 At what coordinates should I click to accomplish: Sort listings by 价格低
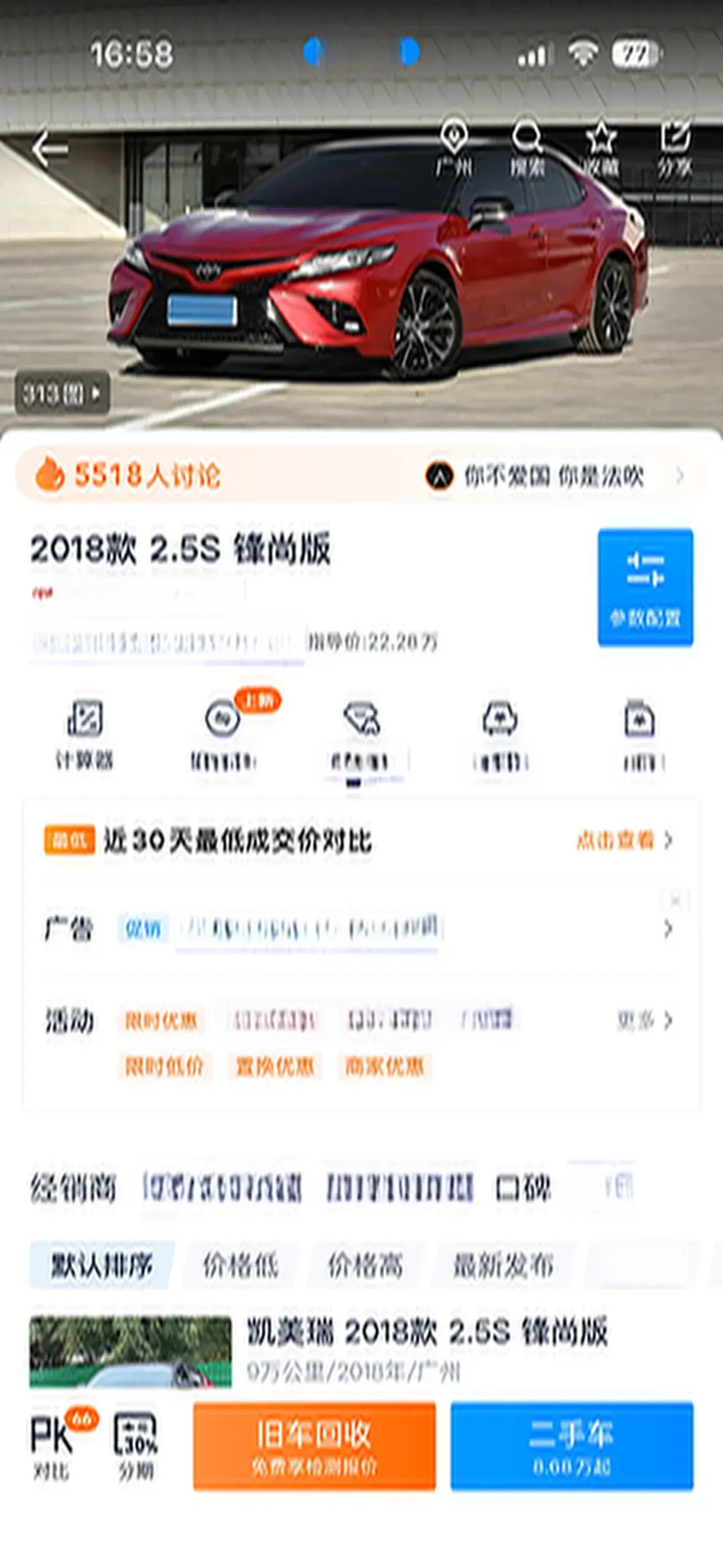tap(241, 1265)
